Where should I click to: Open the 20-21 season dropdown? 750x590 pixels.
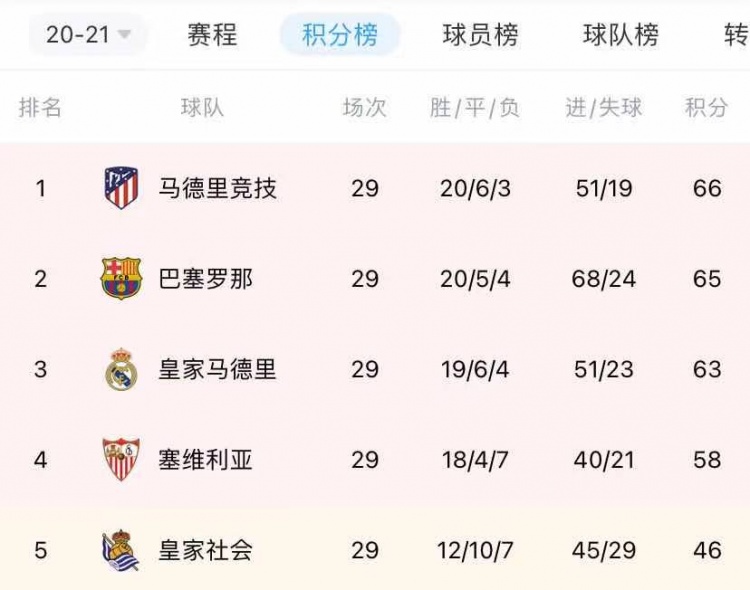pos(88,35)
